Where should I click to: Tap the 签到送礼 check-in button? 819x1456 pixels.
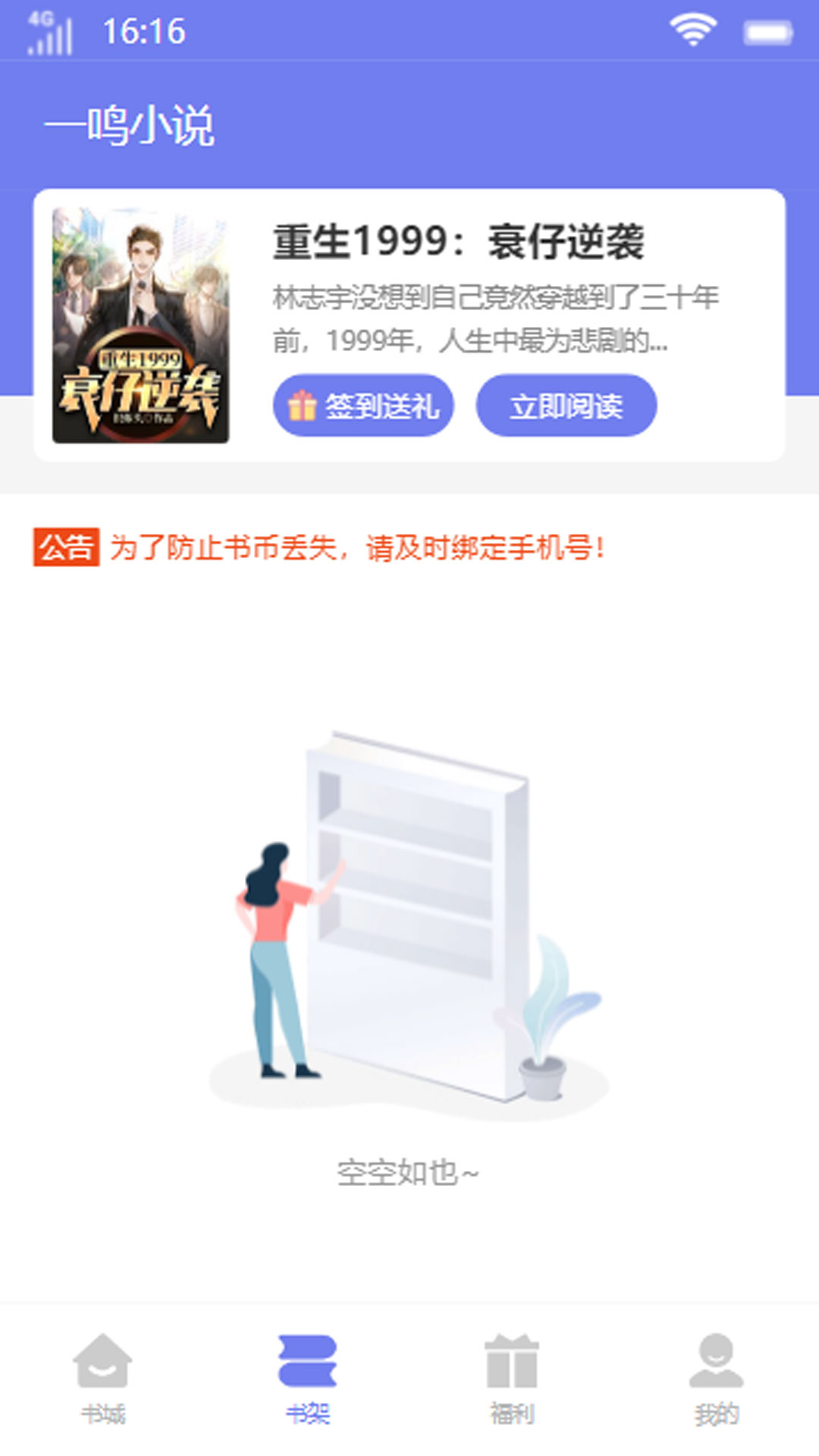pyautogui.click(x=363, y=406)
